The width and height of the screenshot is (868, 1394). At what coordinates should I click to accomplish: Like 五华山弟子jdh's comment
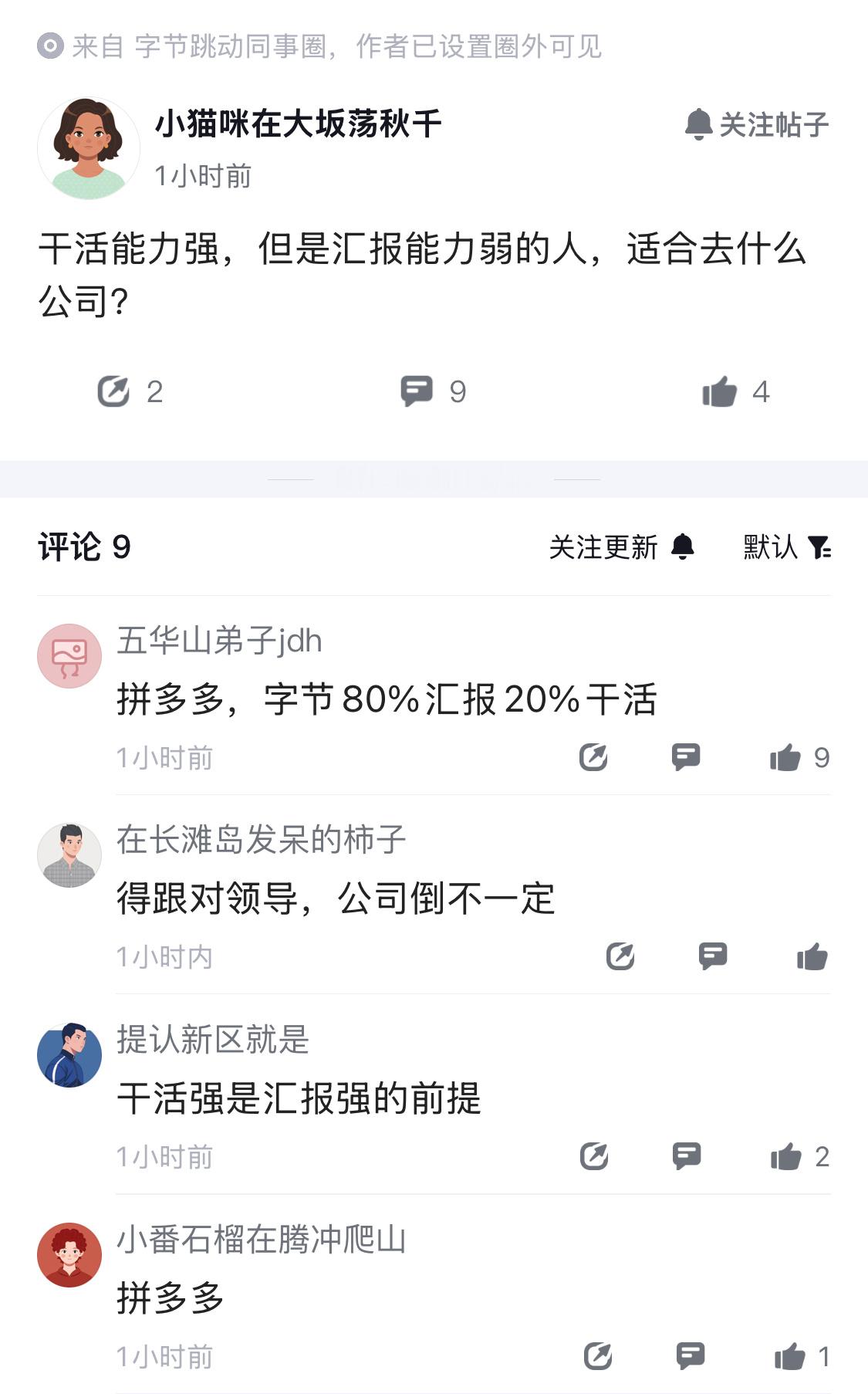pyautogui.click(x=789, y=757)
